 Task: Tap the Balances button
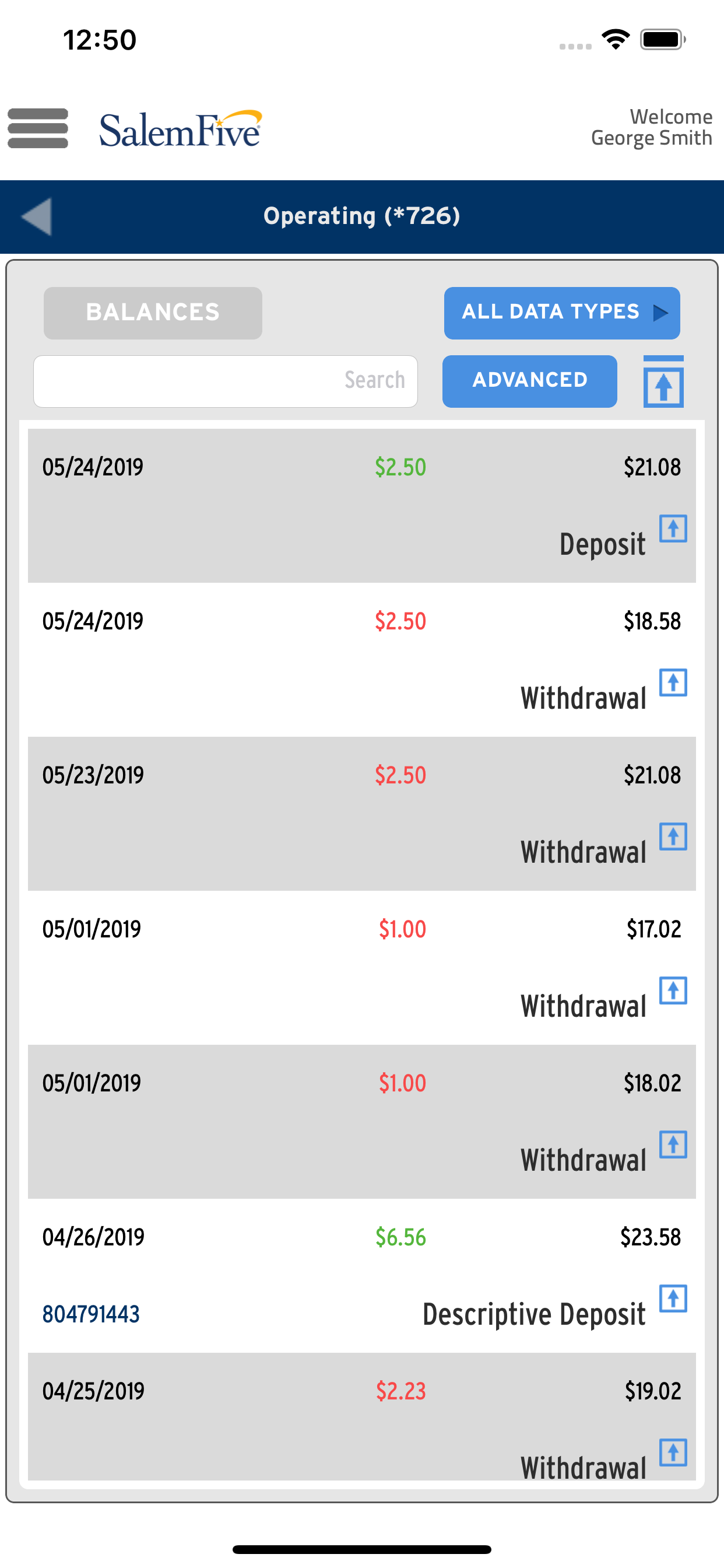pyautogui.click(x=153, y=313)
